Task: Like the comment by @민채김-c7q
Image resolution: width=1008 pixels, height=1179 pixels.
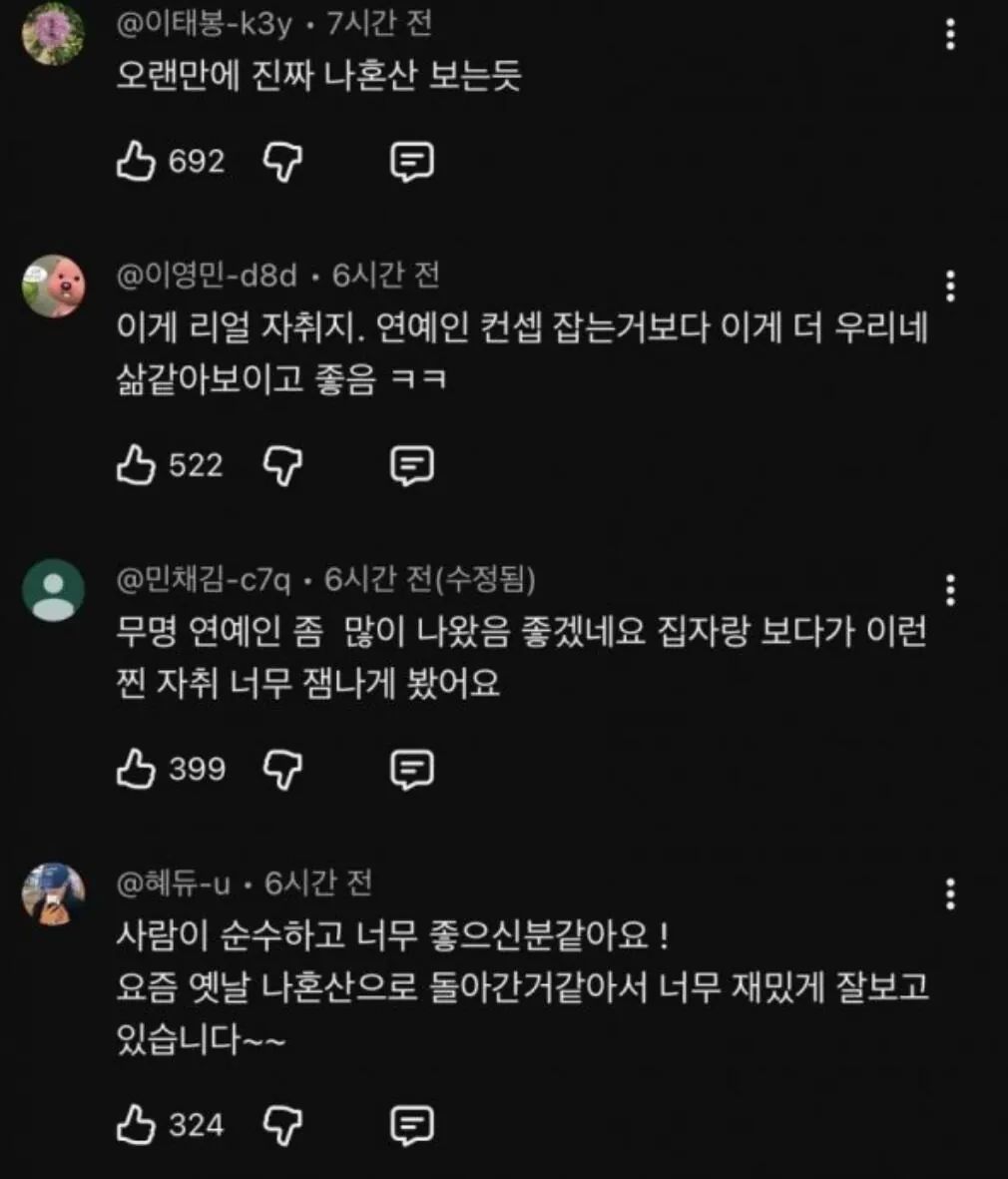Action: pos(137,769)
